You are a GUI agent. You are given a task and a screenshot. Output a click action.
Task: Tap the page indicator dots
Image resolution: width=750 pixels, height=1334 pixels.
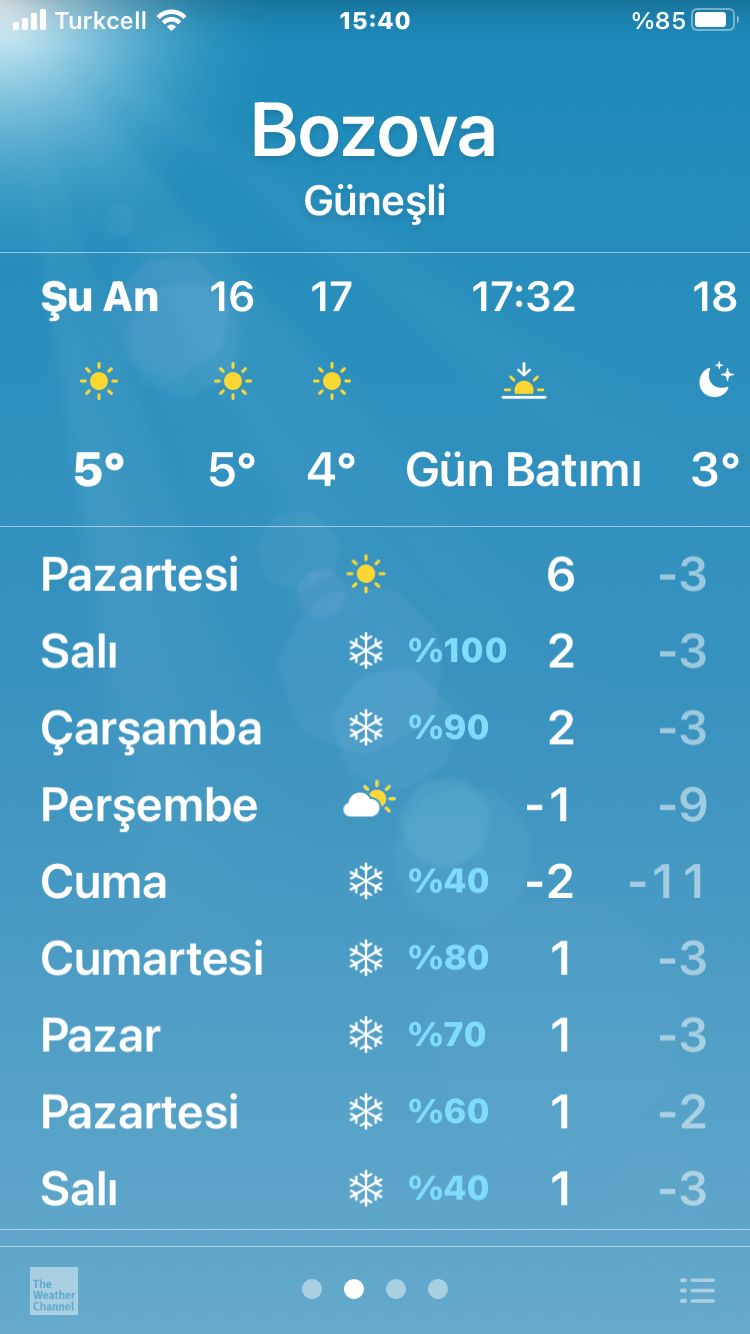375,1289
